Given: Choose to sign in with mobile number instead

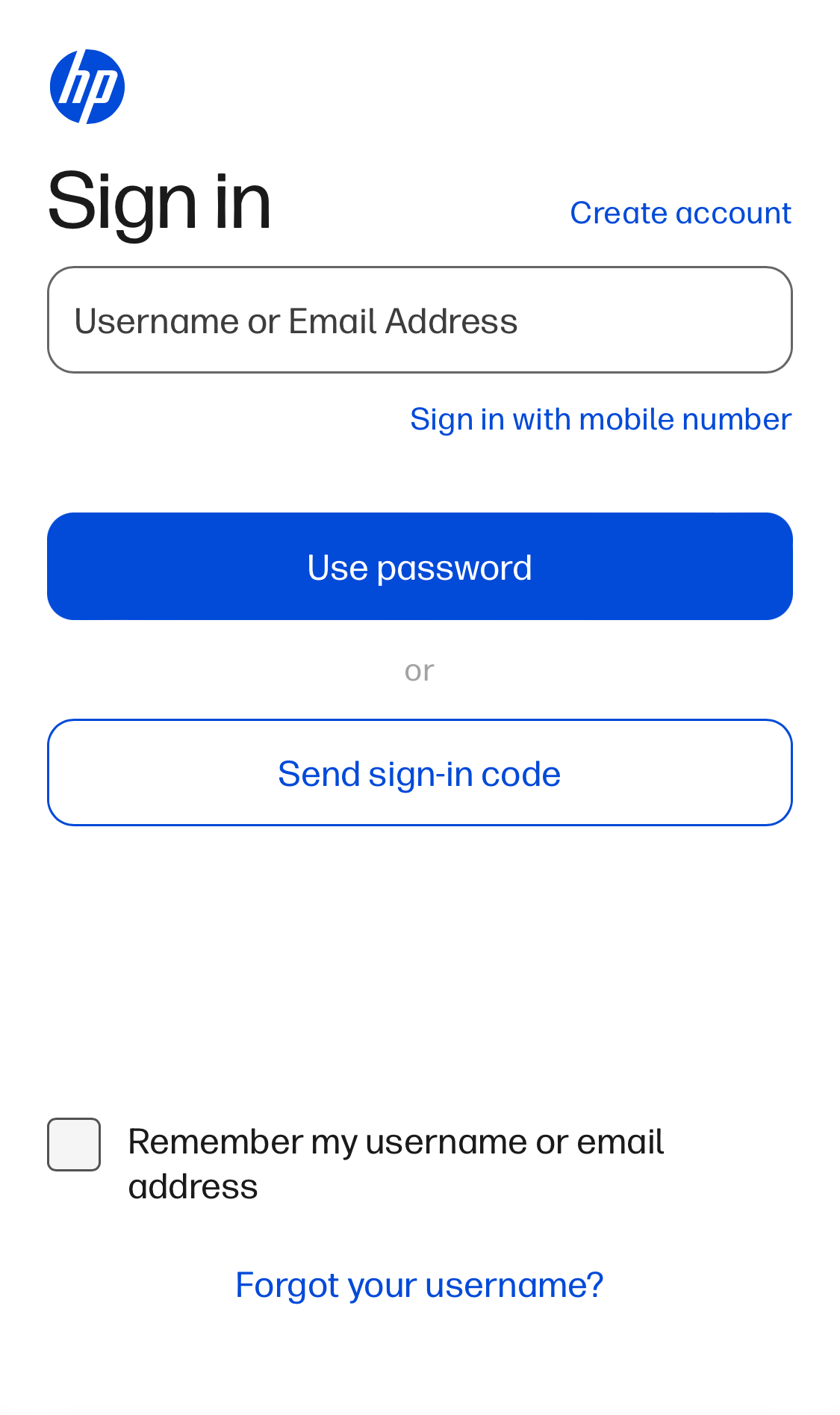Looking at the screenshot, I should (600, 419).
